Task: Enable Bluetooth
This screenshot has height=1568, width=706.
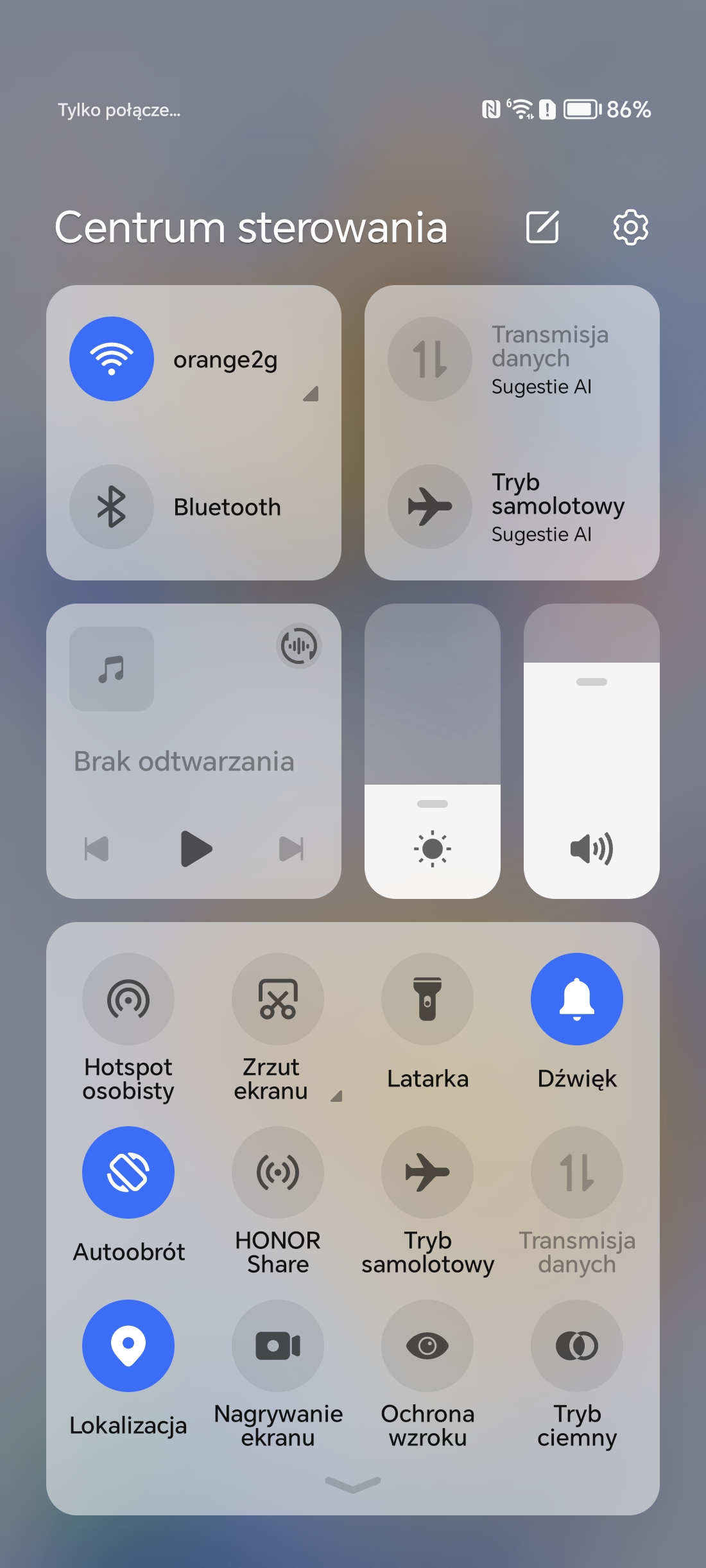Action: pyautogui.click(x=112, y=507)
